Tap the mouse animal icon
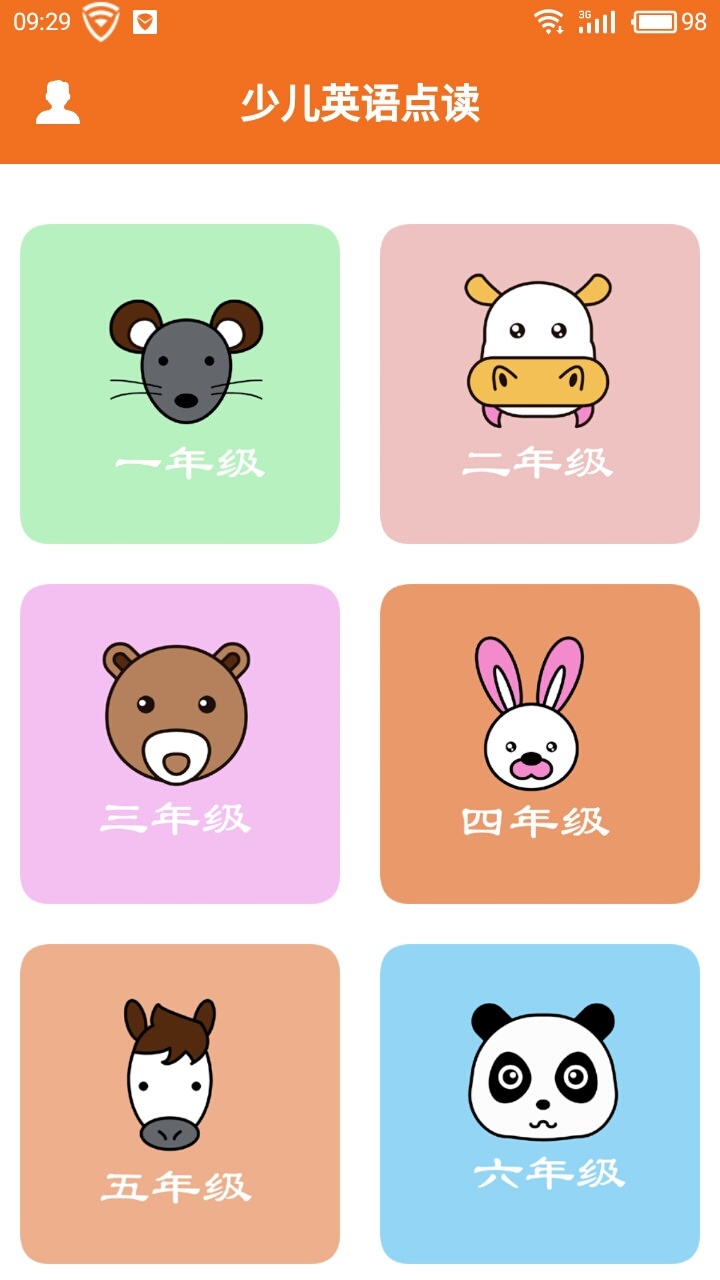The image size is (720, 1280). tap(179, 355)
